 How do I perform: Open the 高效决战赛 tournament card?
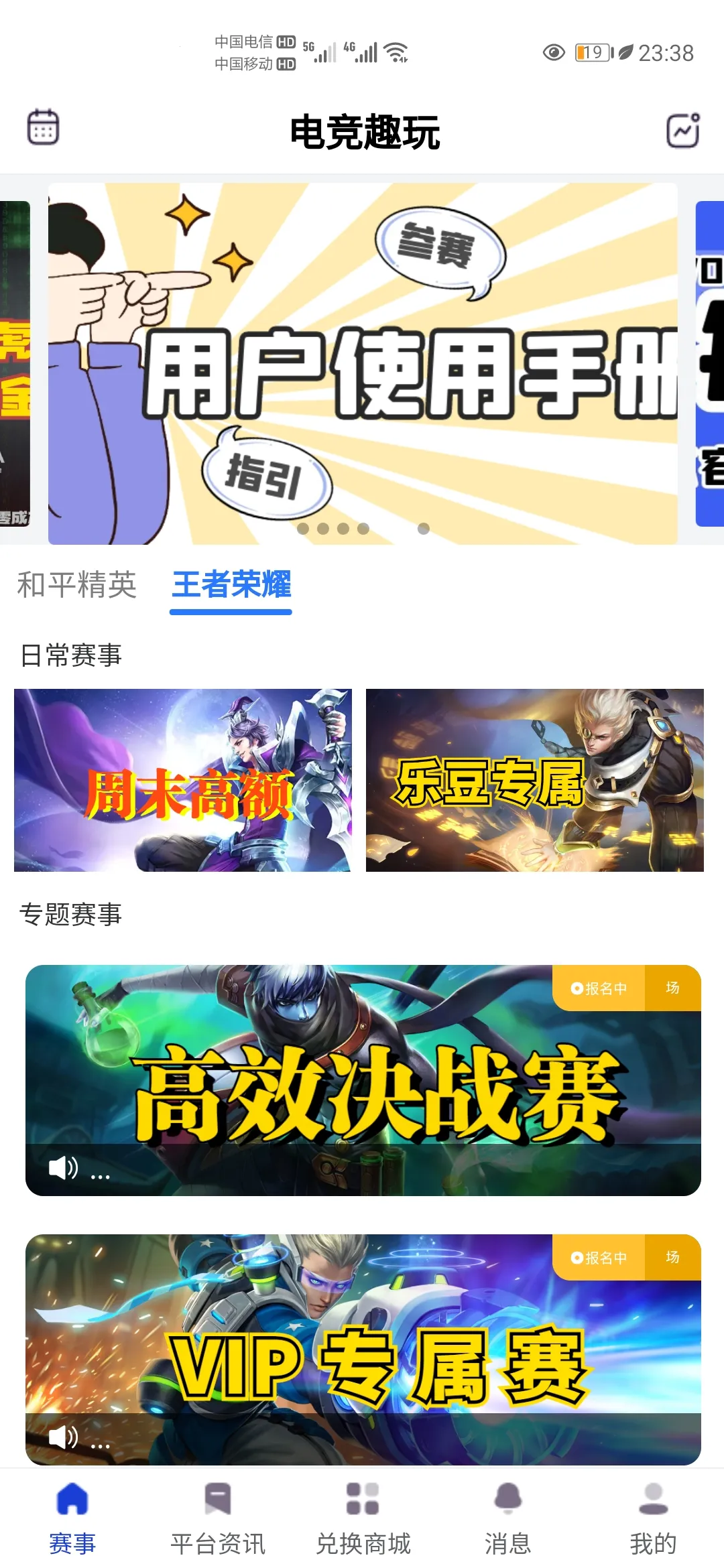click(x=363, y=1079)
